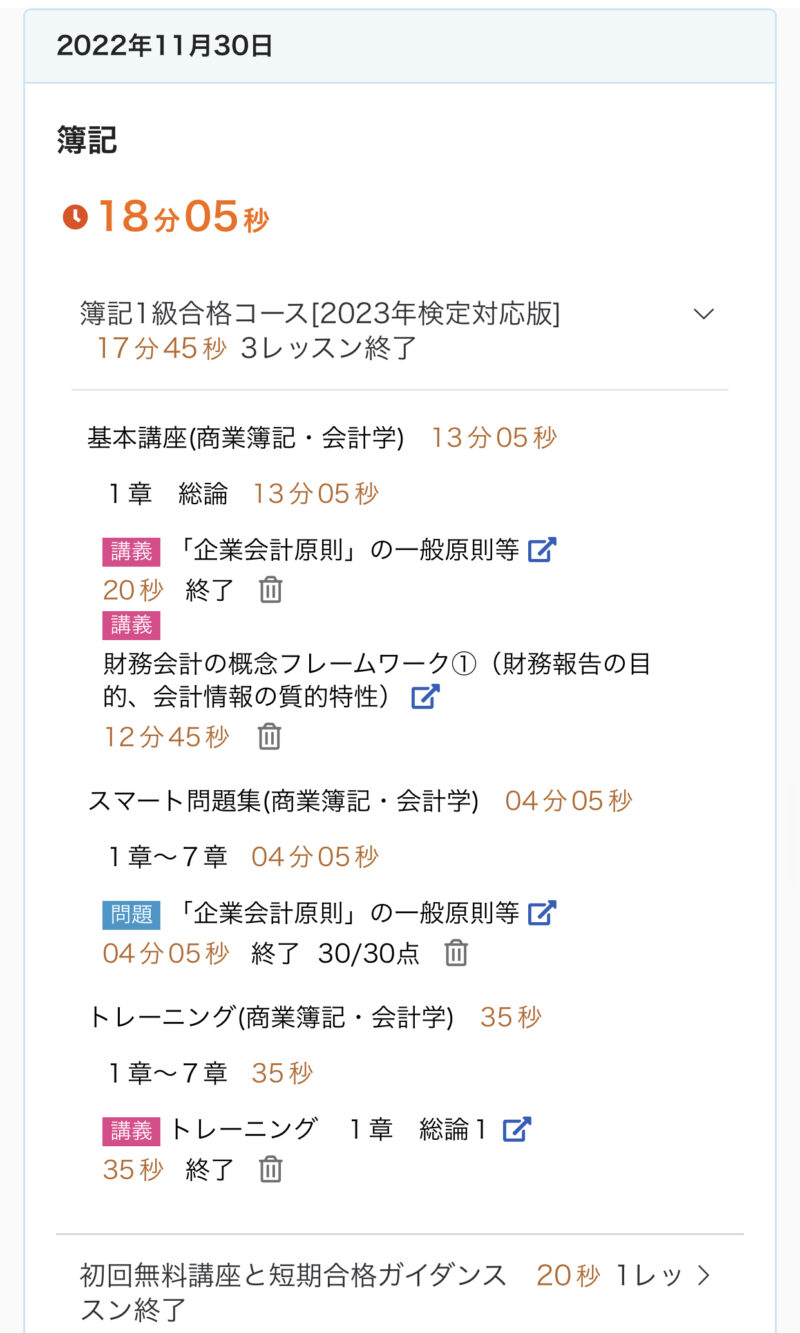Delete the 12分45秒 lecture record

click(x=270, y=737)
